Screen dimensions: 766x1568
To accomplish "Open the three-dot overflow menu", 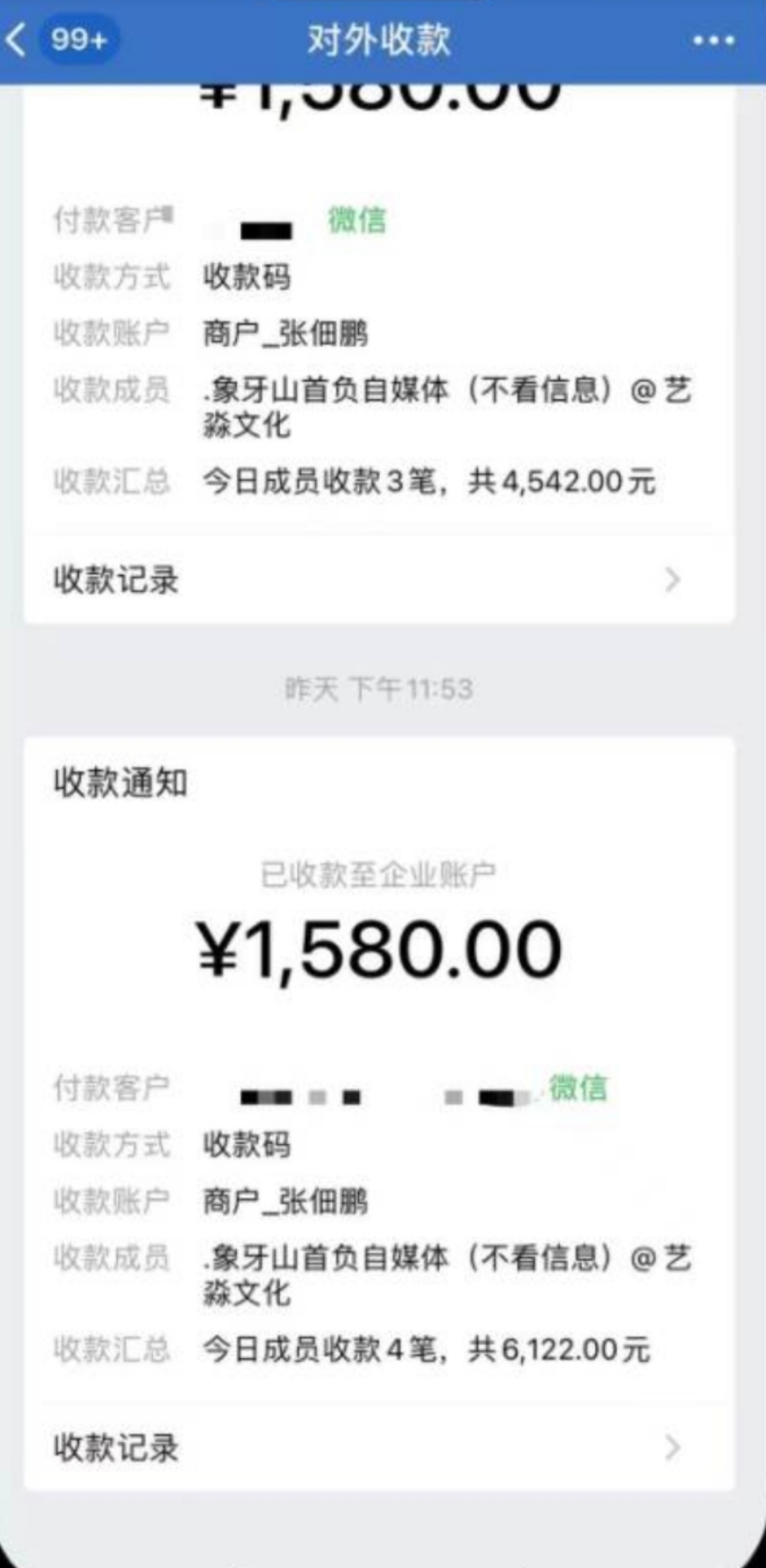I will coord(713,41).
